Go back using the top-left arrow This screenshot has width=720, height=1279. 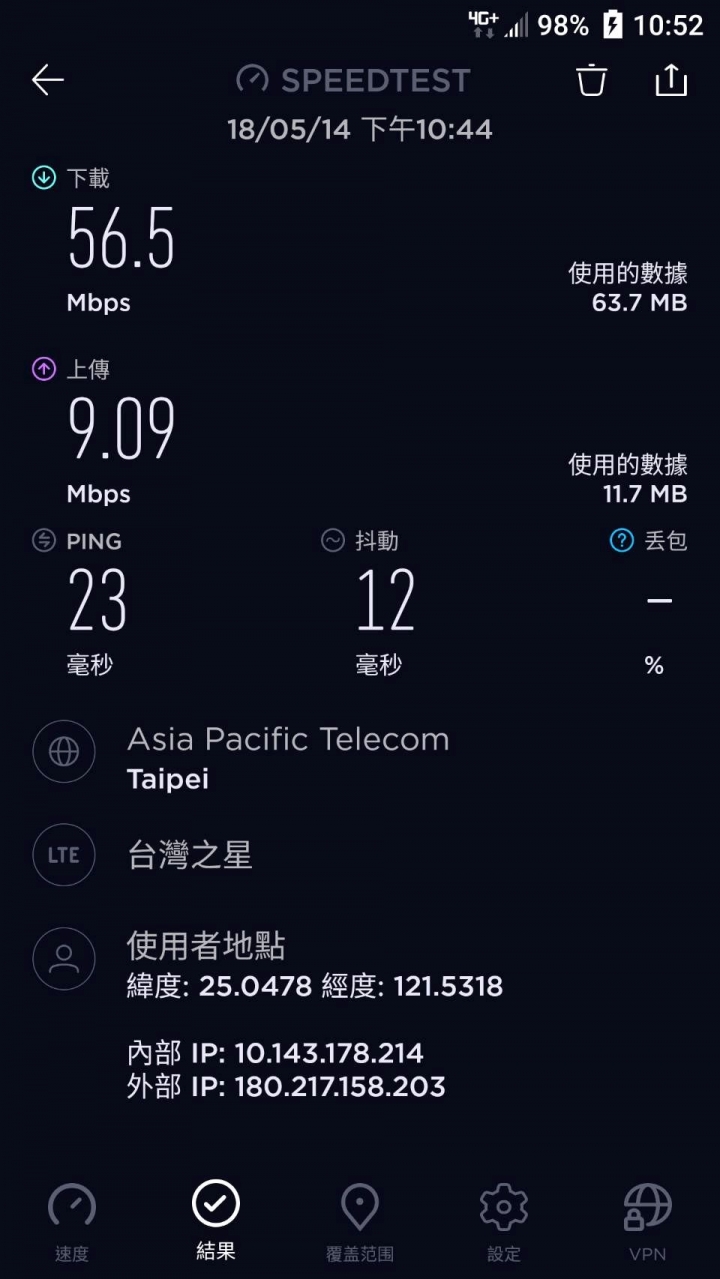tap(48, 80)
